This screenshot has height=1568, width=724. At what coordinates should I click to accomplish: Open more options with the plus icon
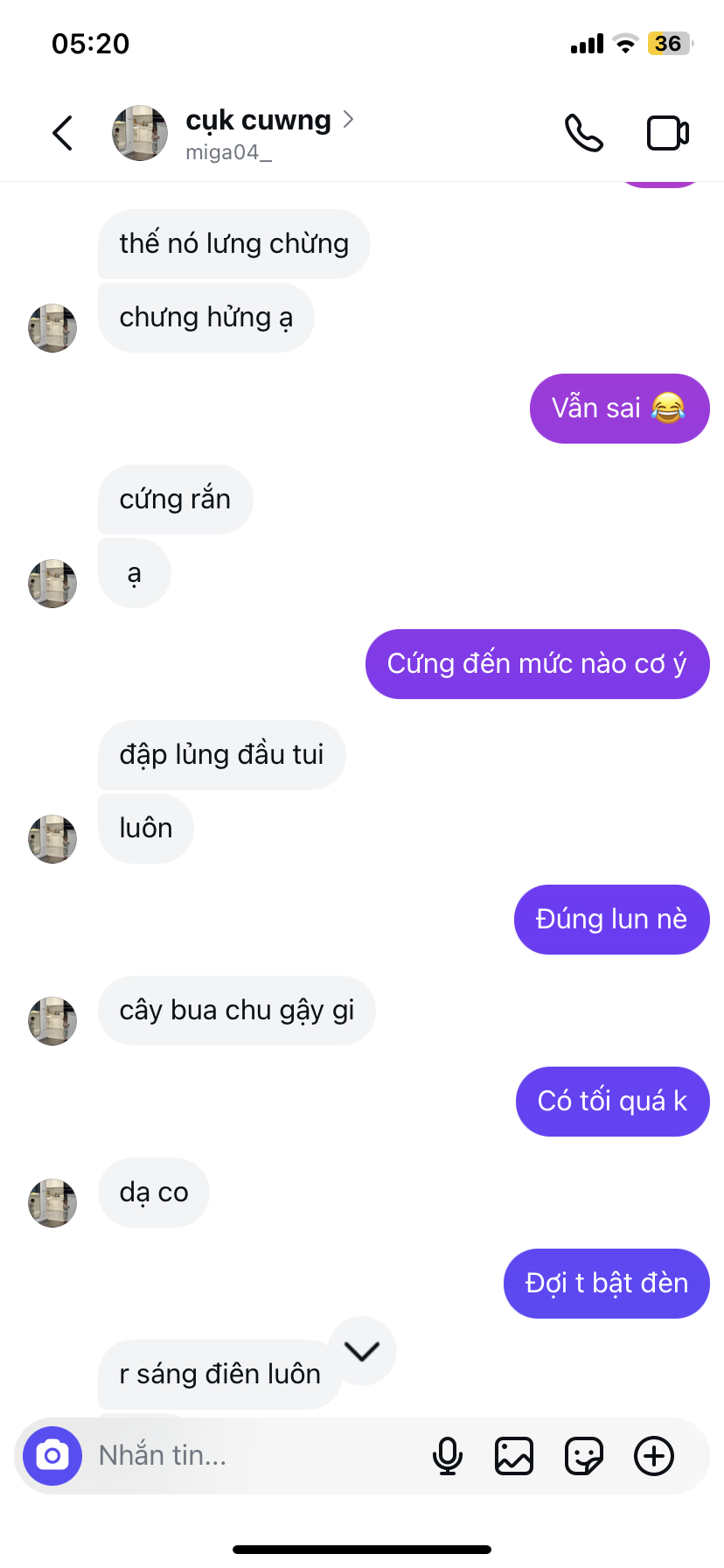click(x=654, y=1456)
